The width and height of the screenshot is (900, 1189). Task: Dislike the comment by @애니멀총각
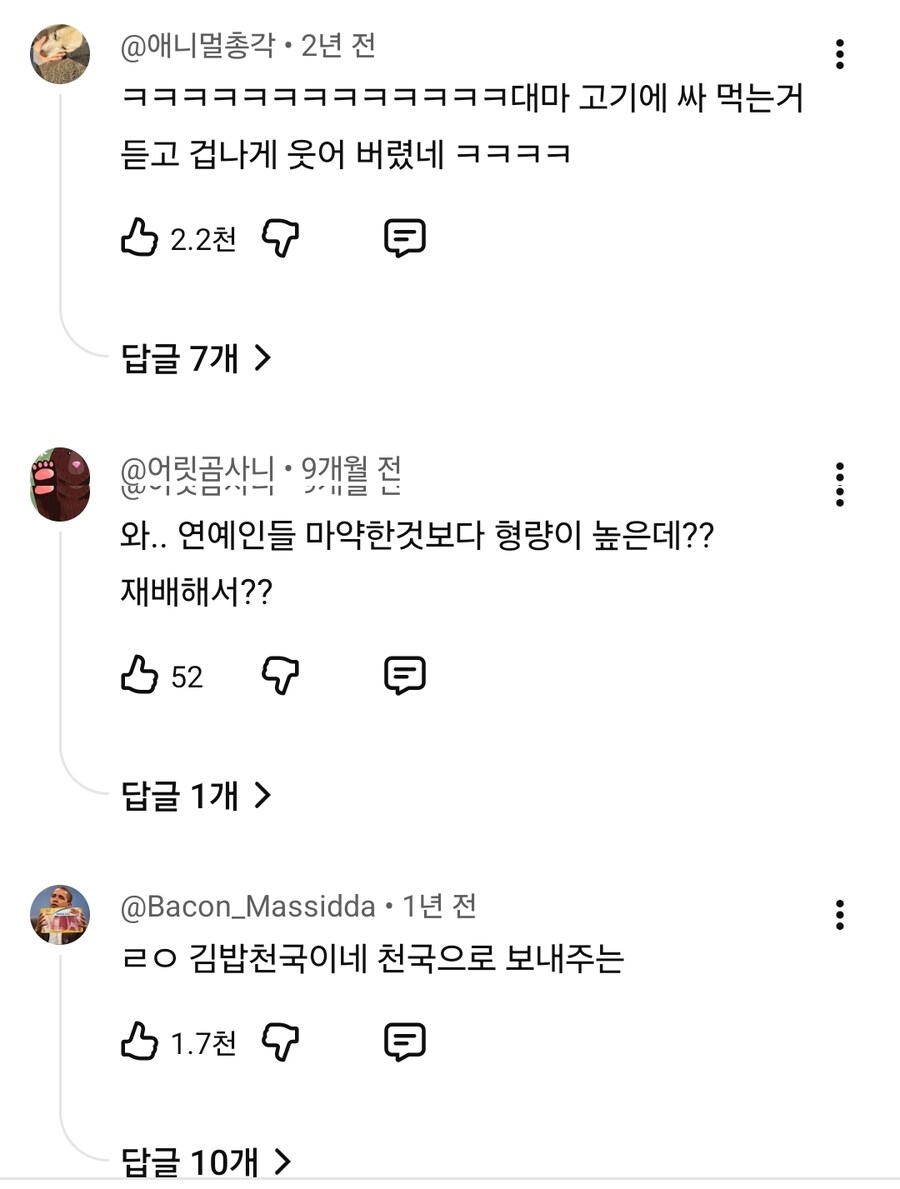click(x=281, y=238)
